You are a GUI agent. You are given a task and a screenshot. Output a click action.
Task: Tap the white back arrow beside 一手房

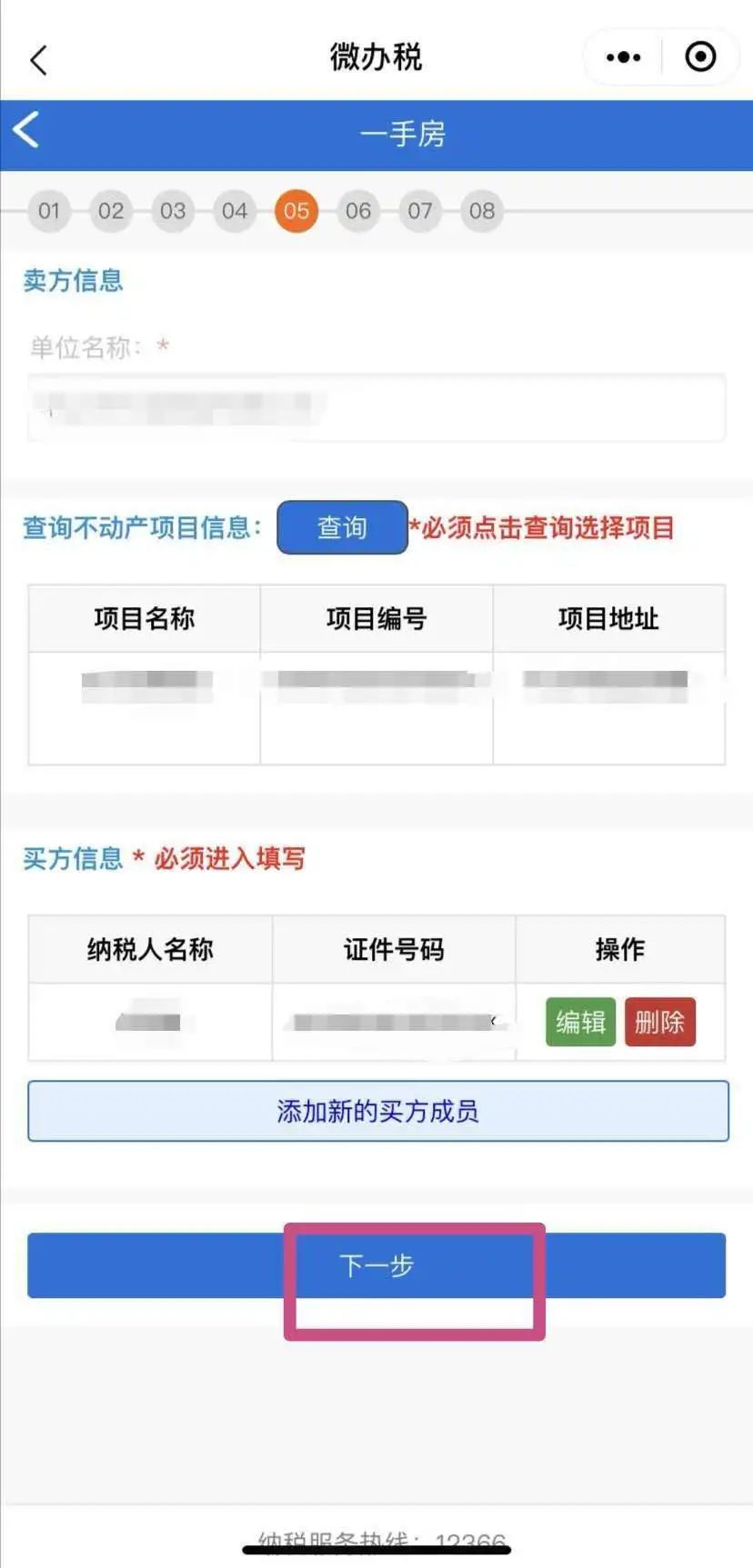point(26,130)
